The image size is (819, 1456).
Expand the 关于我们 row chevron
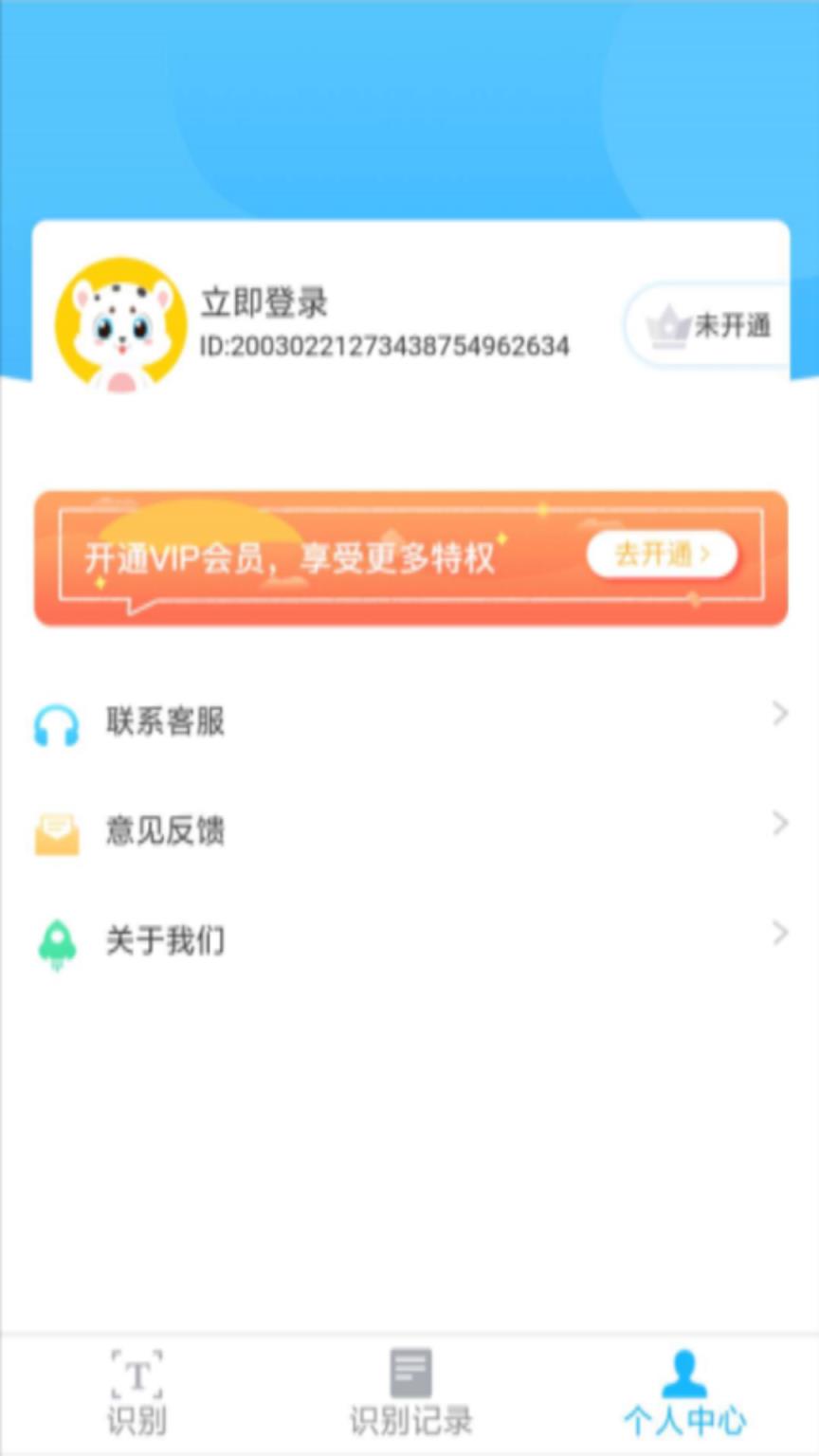[x=779, y=933]
